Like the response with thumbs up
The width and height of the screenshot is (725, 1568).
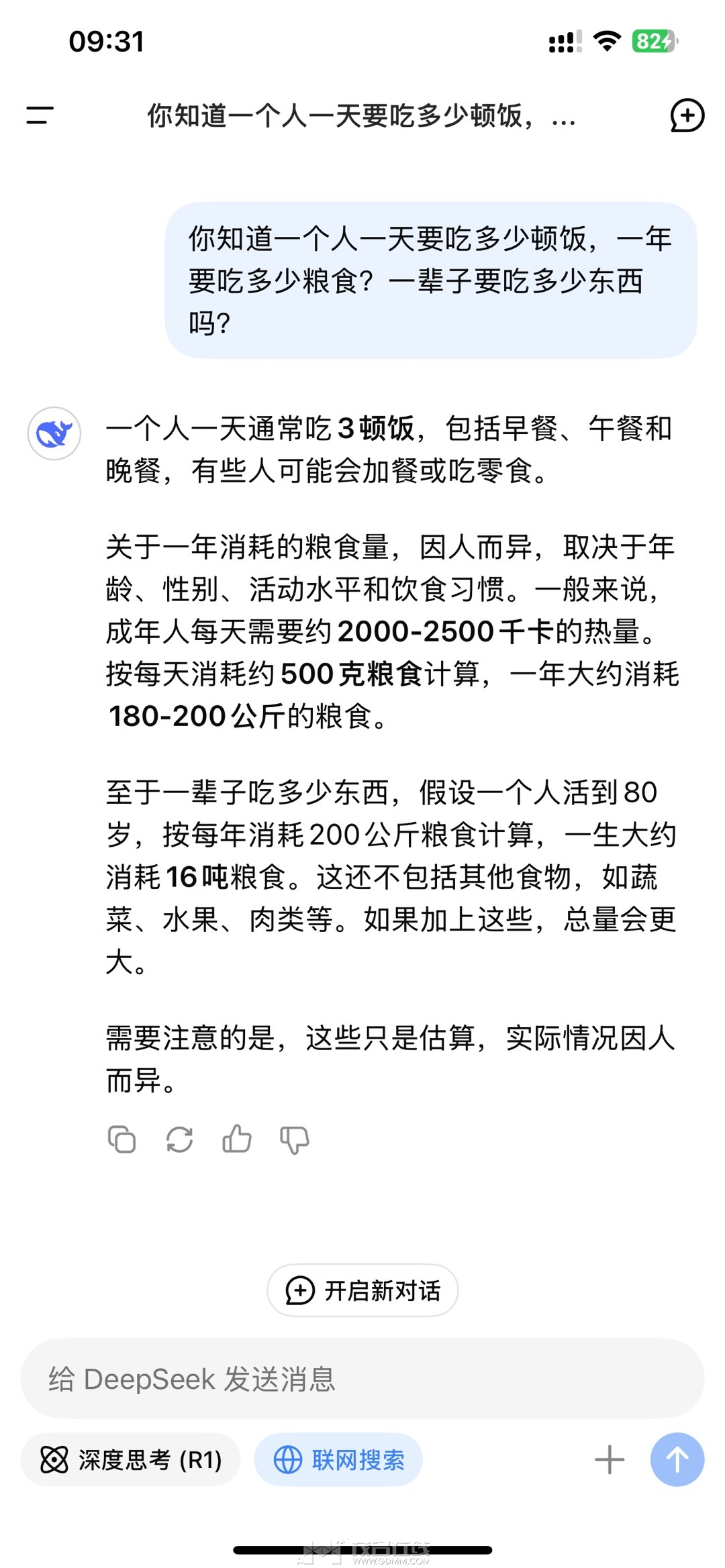point(237,1139)
